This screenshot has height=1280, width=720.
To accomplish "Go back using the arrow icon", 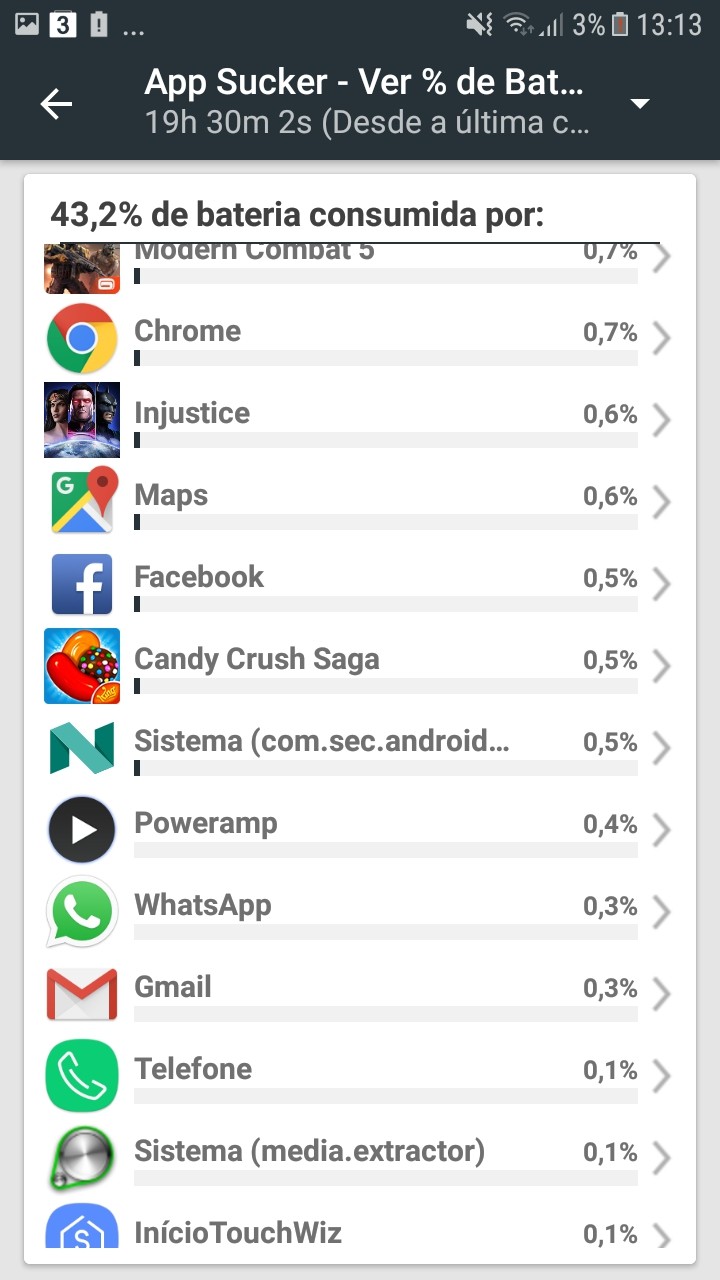I will pos(56,103).
